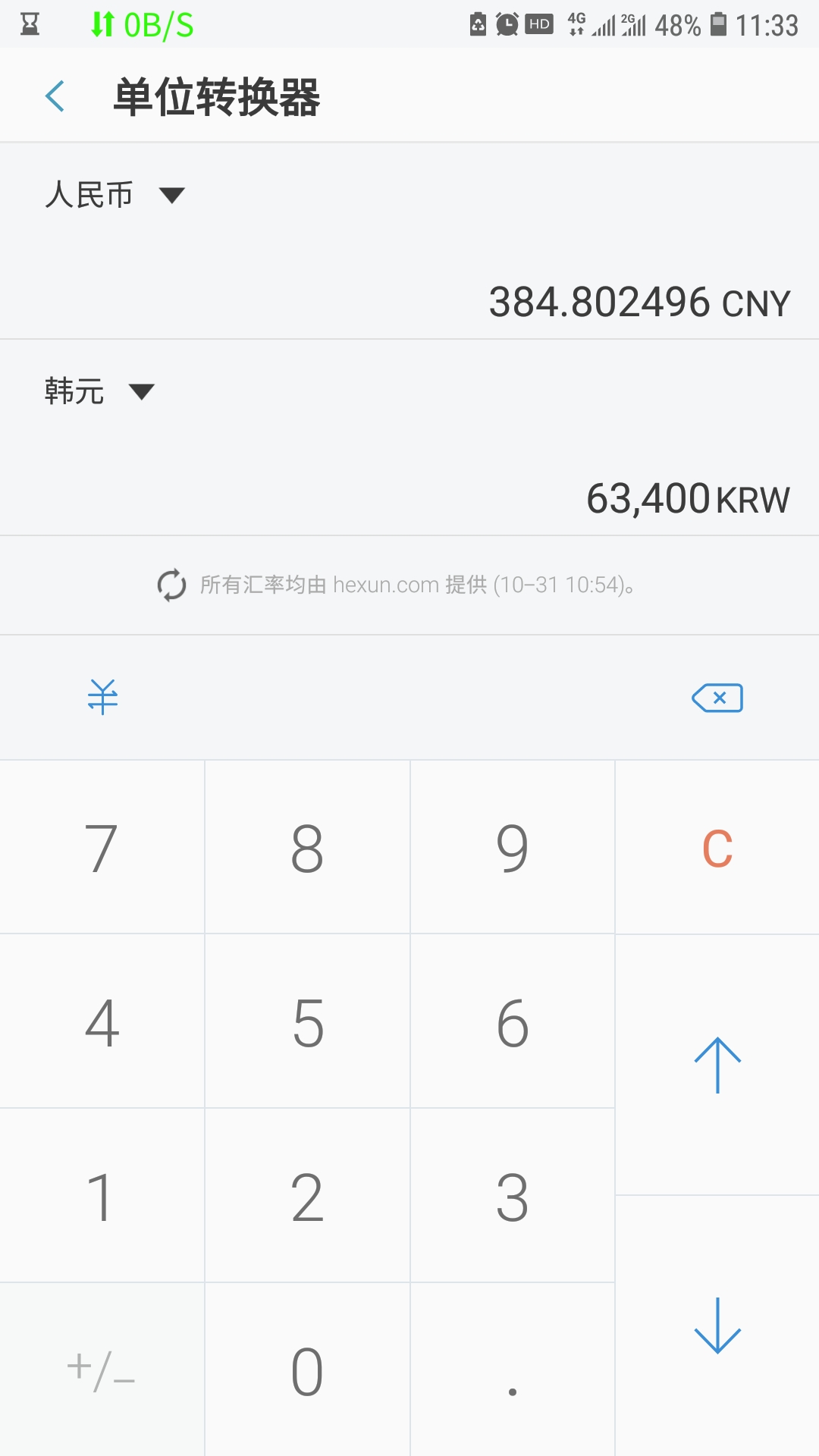Open the 人民币 currency dropdown
This screenshot has height=1456, width=819.
click(x=115, y=195)
